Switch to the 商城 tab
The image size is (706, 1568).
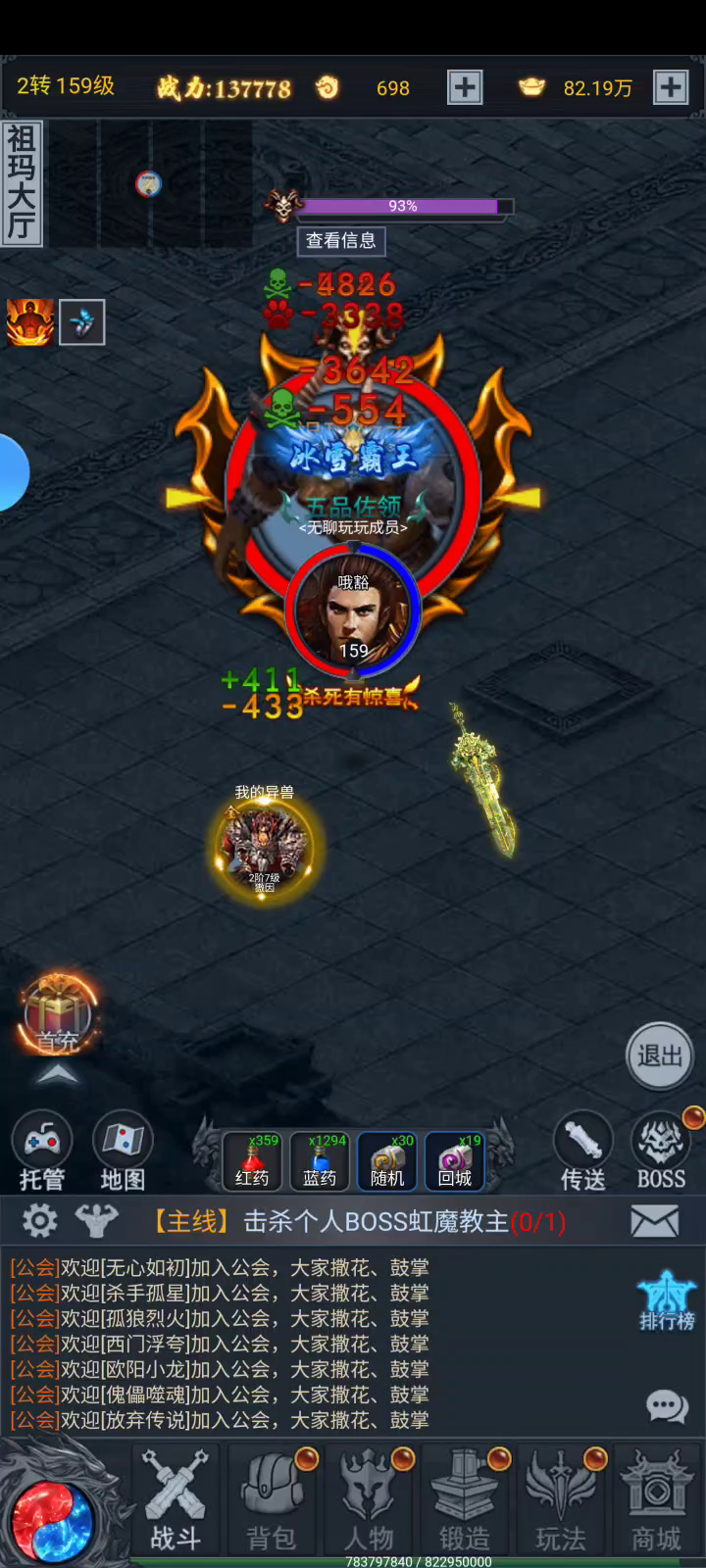tap(657, 1501)
